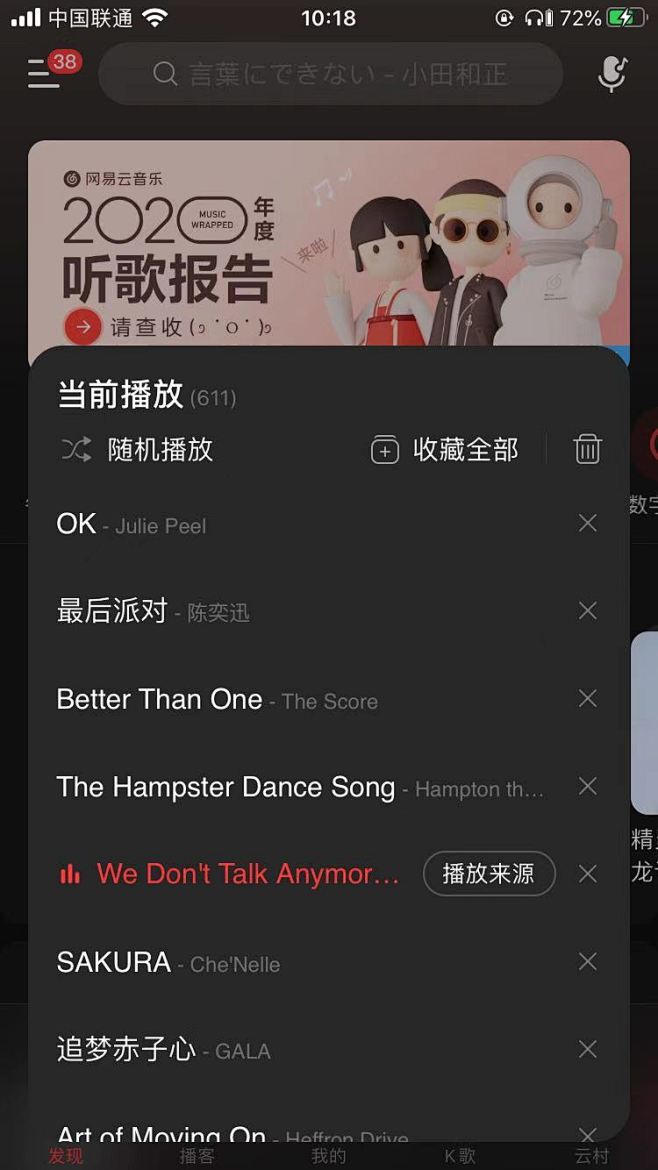658x1170 pixels.
Task: Open 播放来源 for the playing song
Action: [x=489, y=874]
